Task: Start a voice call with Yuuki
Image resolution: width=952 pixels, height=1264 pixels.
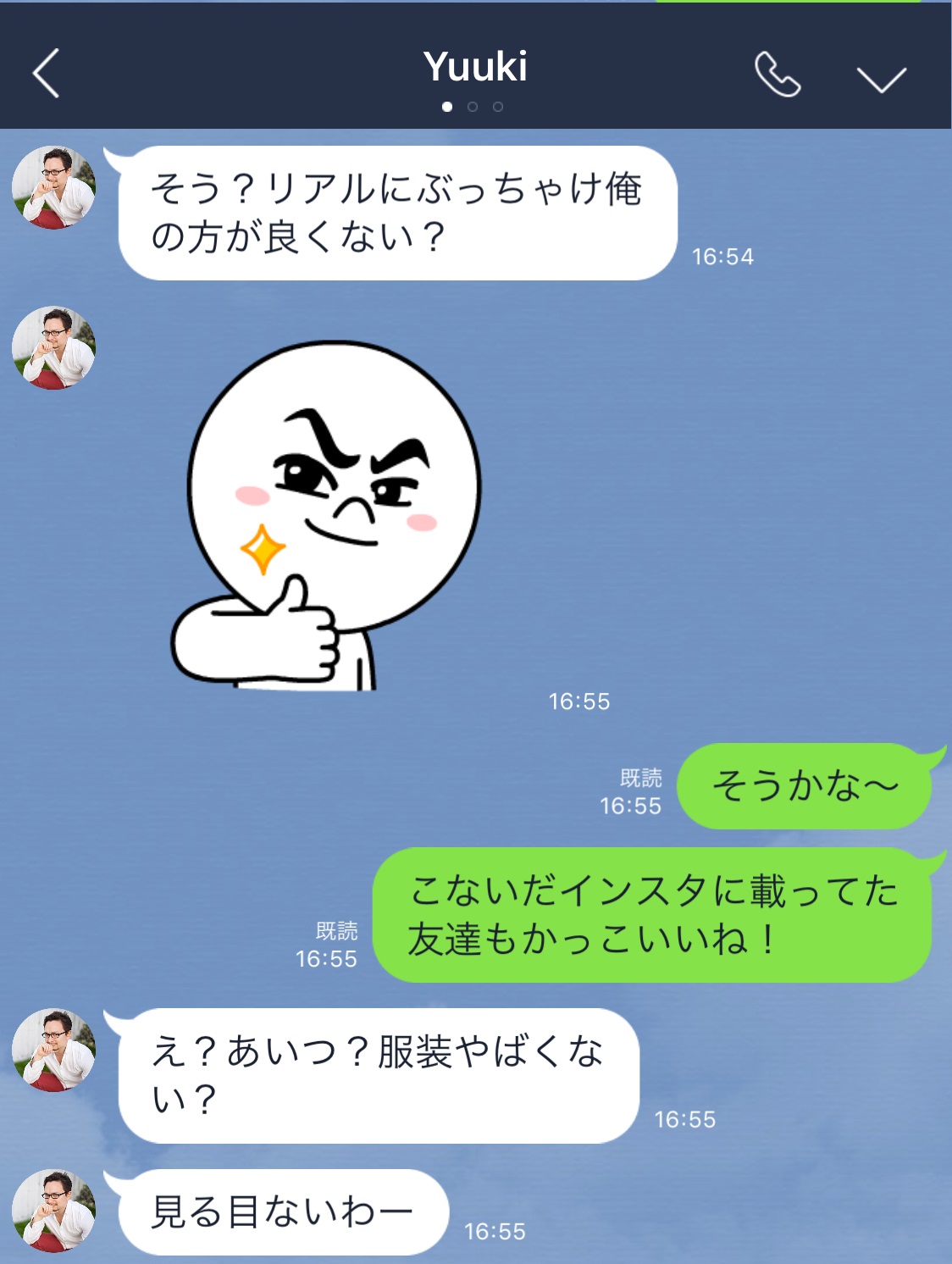Action: pos(777,75)
